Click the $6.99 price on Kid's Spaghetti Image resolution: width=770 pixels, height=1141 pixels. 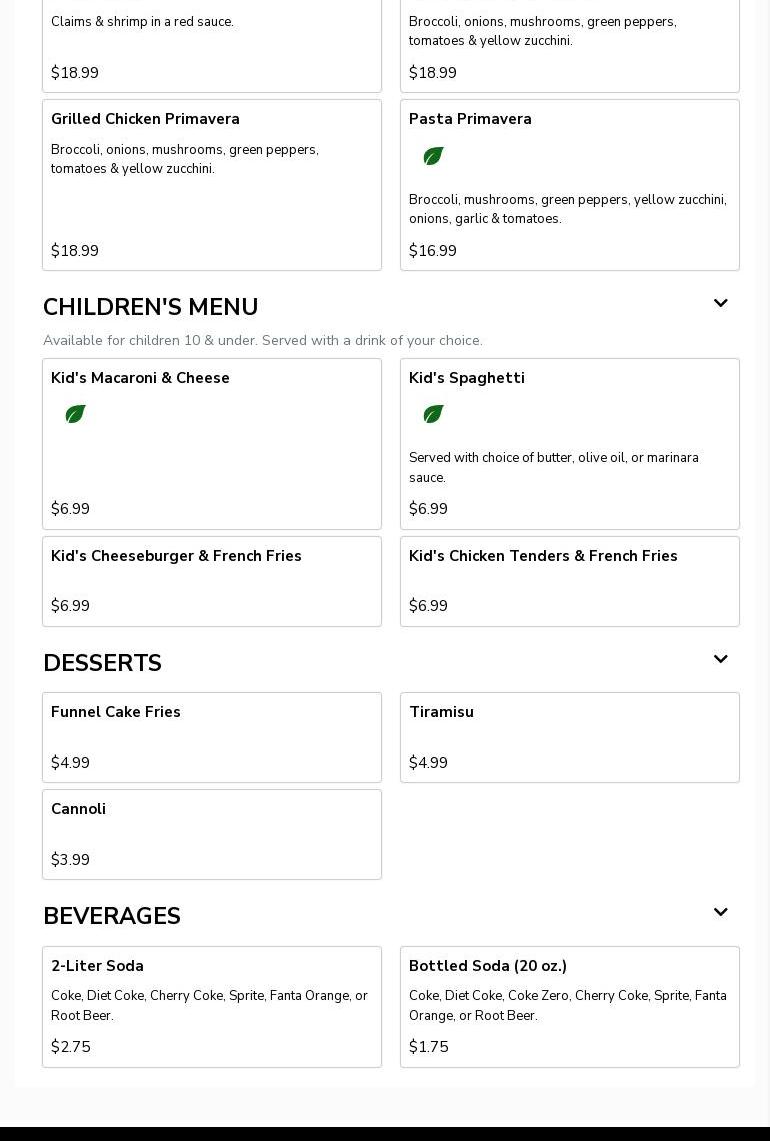pyautogui.click(x=428, y=509)
